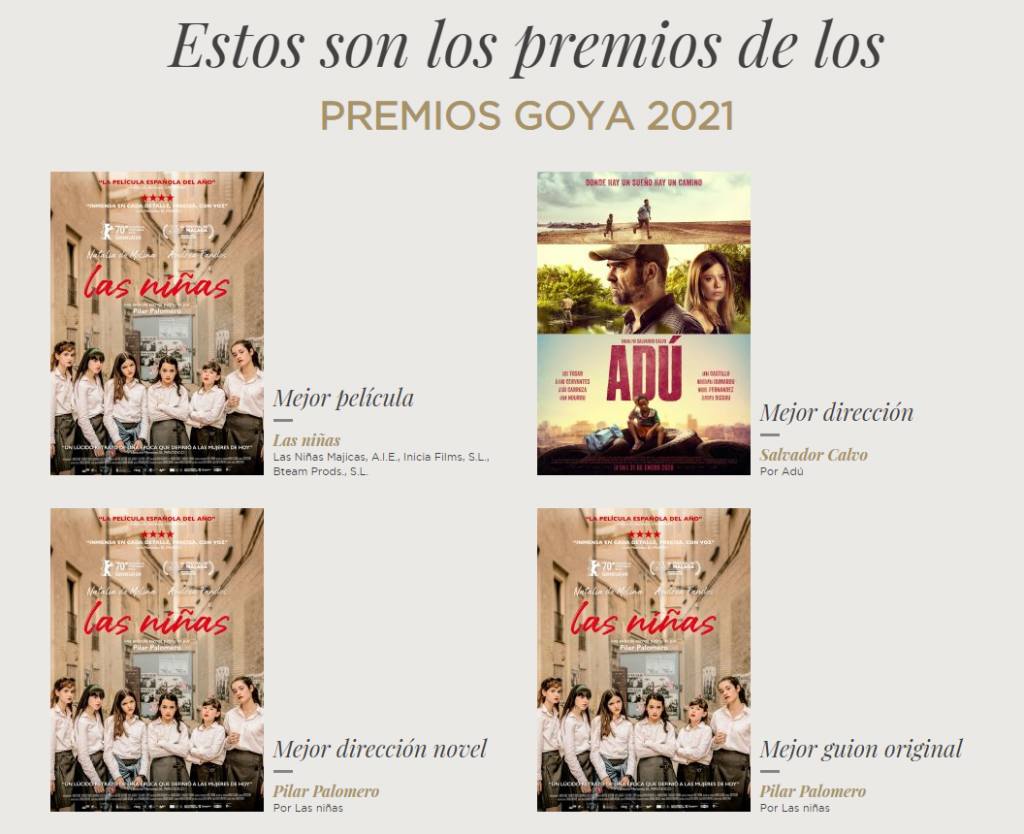
Task: Open Las niñas poster for Mejor dirección novel
Action: [x=157, y=660]
